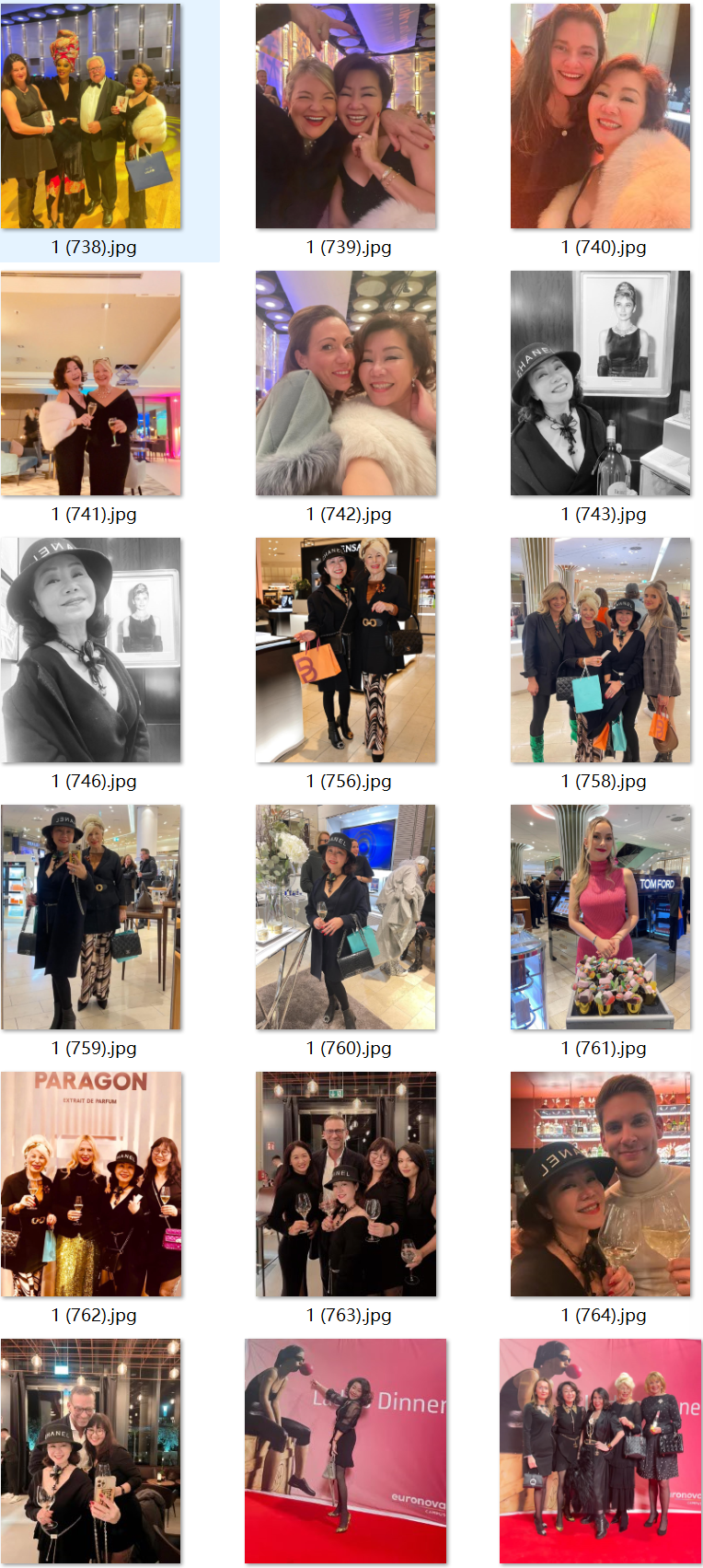Choose the photo 1 (759).jpg
The height and width of the screenshot is (1568, 703).
coord(91,917)
